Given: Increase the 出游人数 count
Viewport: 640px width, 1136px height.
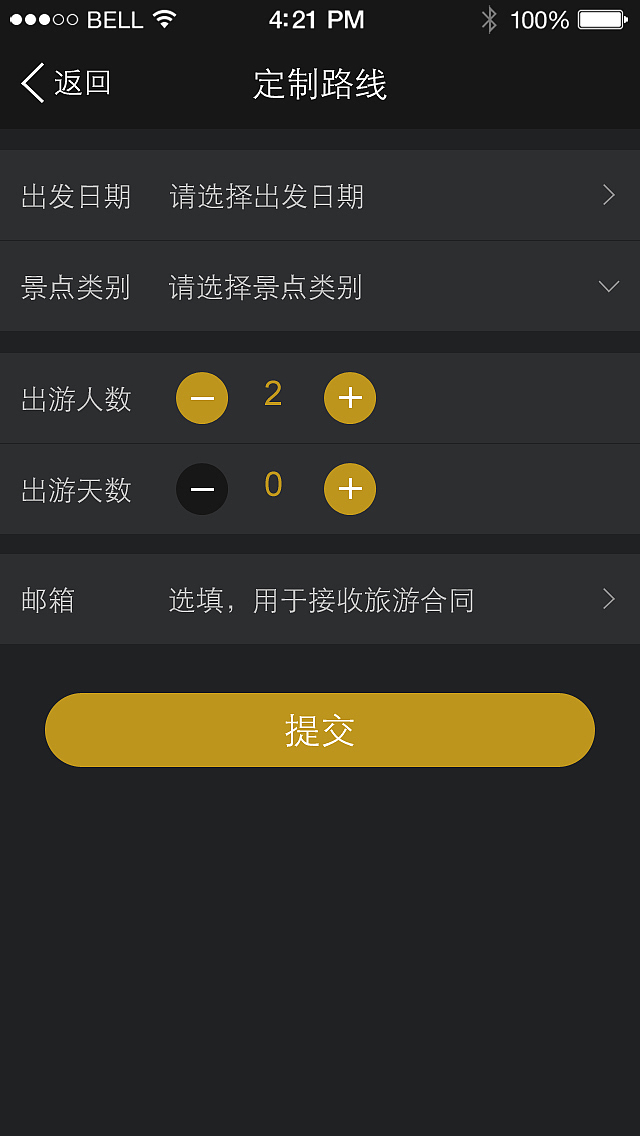Looking at the screenshot, I should (x=350, y=398).
